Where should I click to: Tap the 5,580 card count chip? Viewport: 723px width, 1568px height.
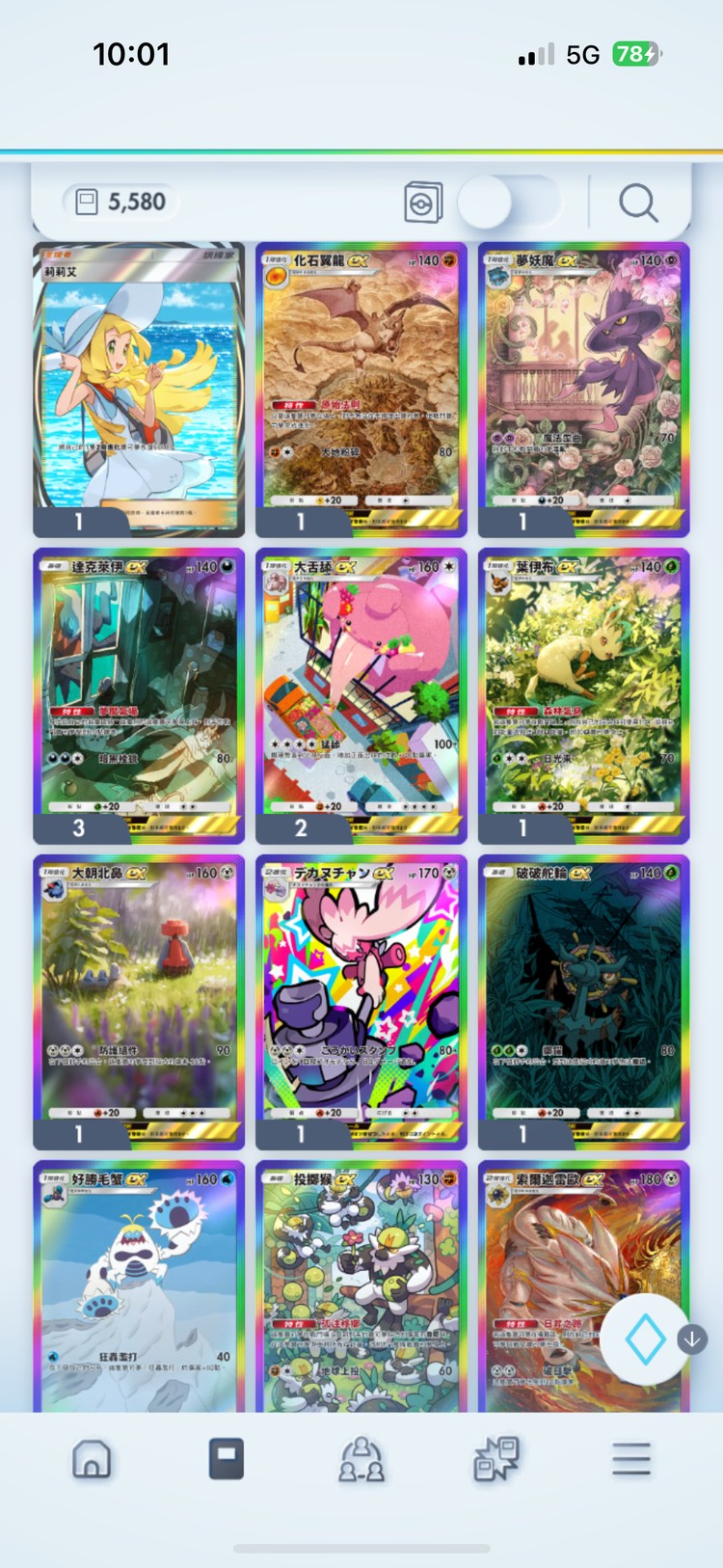(120, 202)
